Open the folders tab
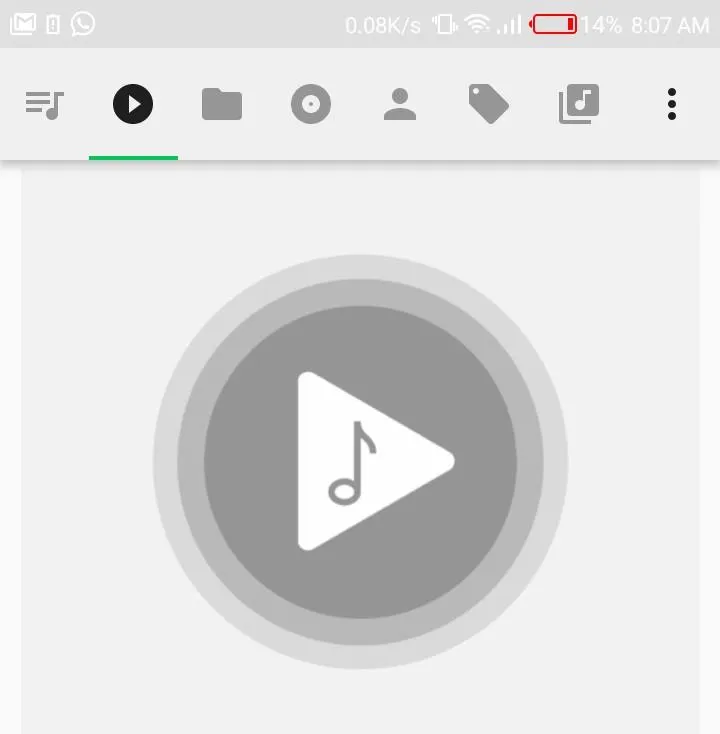This screenshot has height=734, width=720. [x=222, y=104]
